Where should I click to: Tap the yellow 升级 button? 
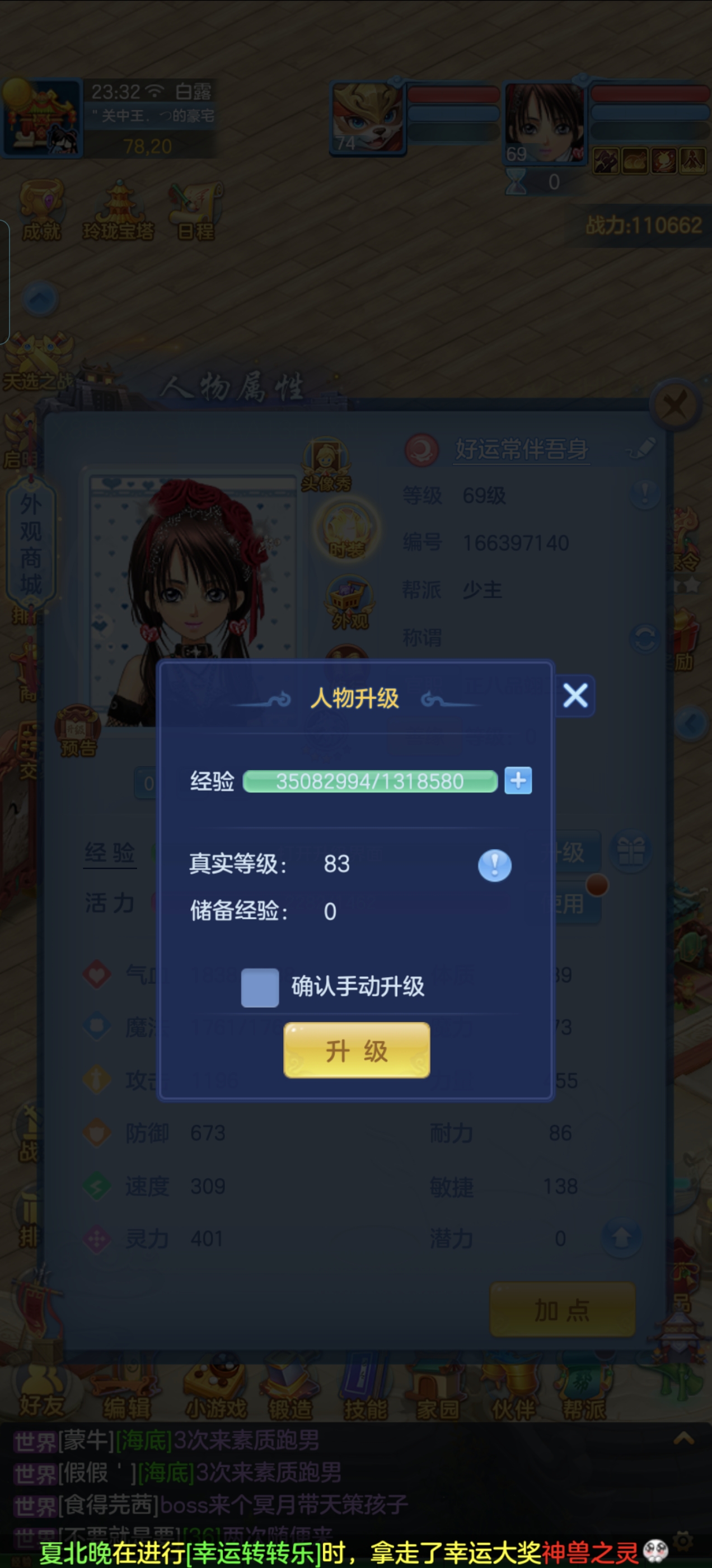(x=357, y=1050)
